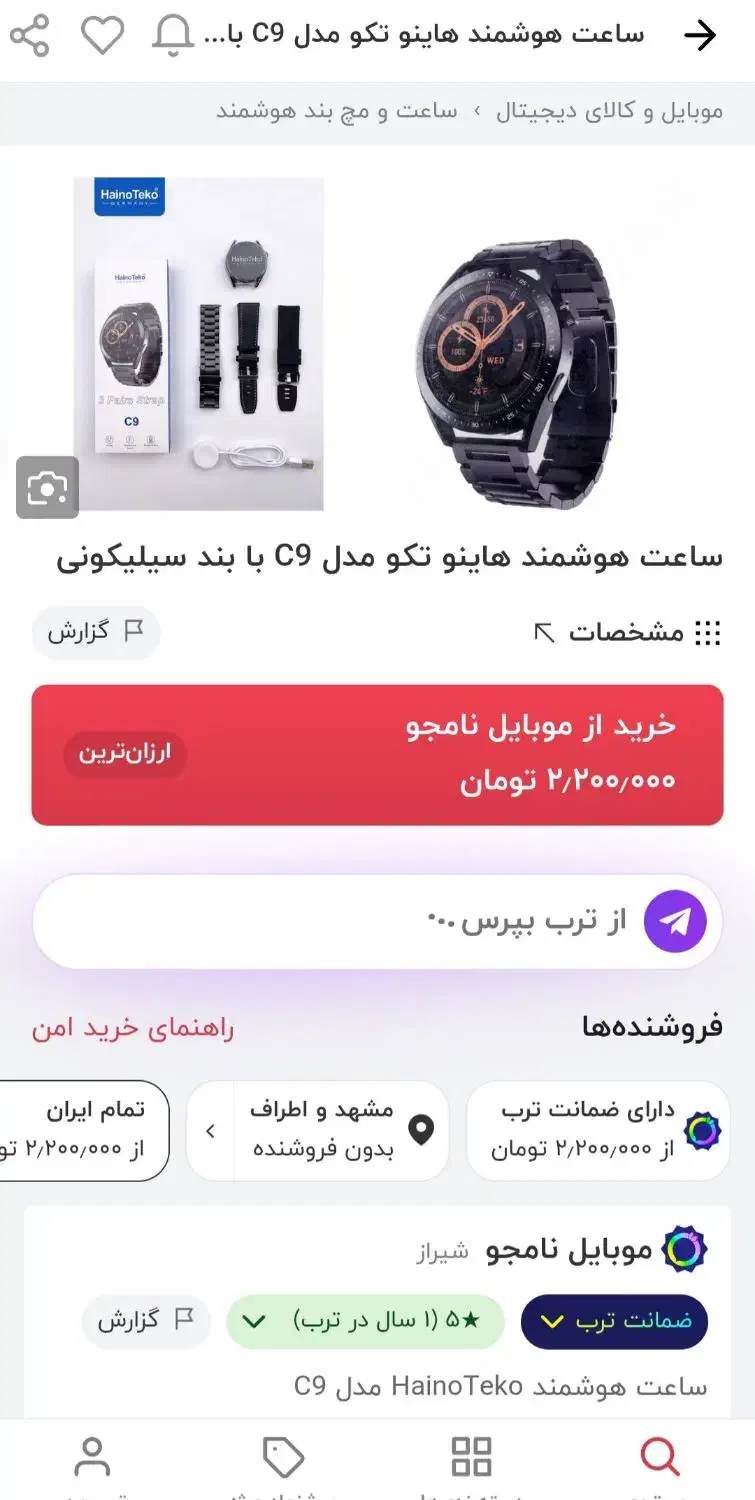Switch to the search tab in bottom bar
The height and width of the screenshot is (1500, 755).
[659, 1458]
